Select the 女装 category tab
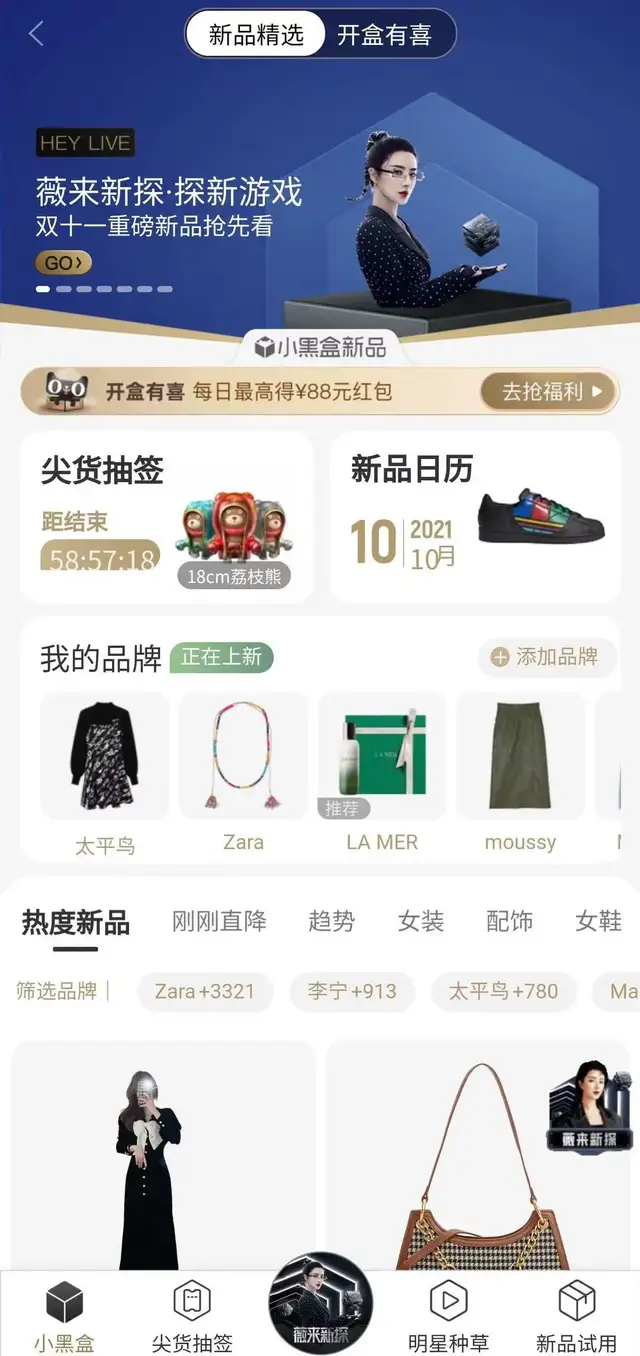The image size is (640, 1356). click(420, 921)
